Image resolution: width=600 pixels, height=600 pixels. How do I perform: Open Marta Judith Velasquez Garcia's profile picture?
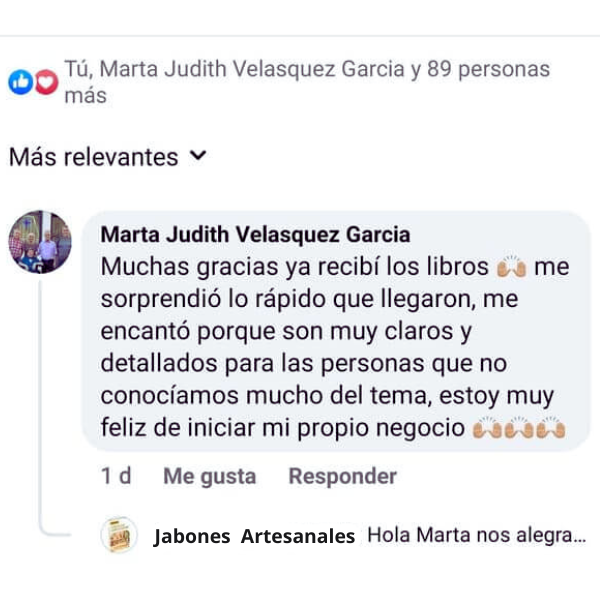(40, 242)
